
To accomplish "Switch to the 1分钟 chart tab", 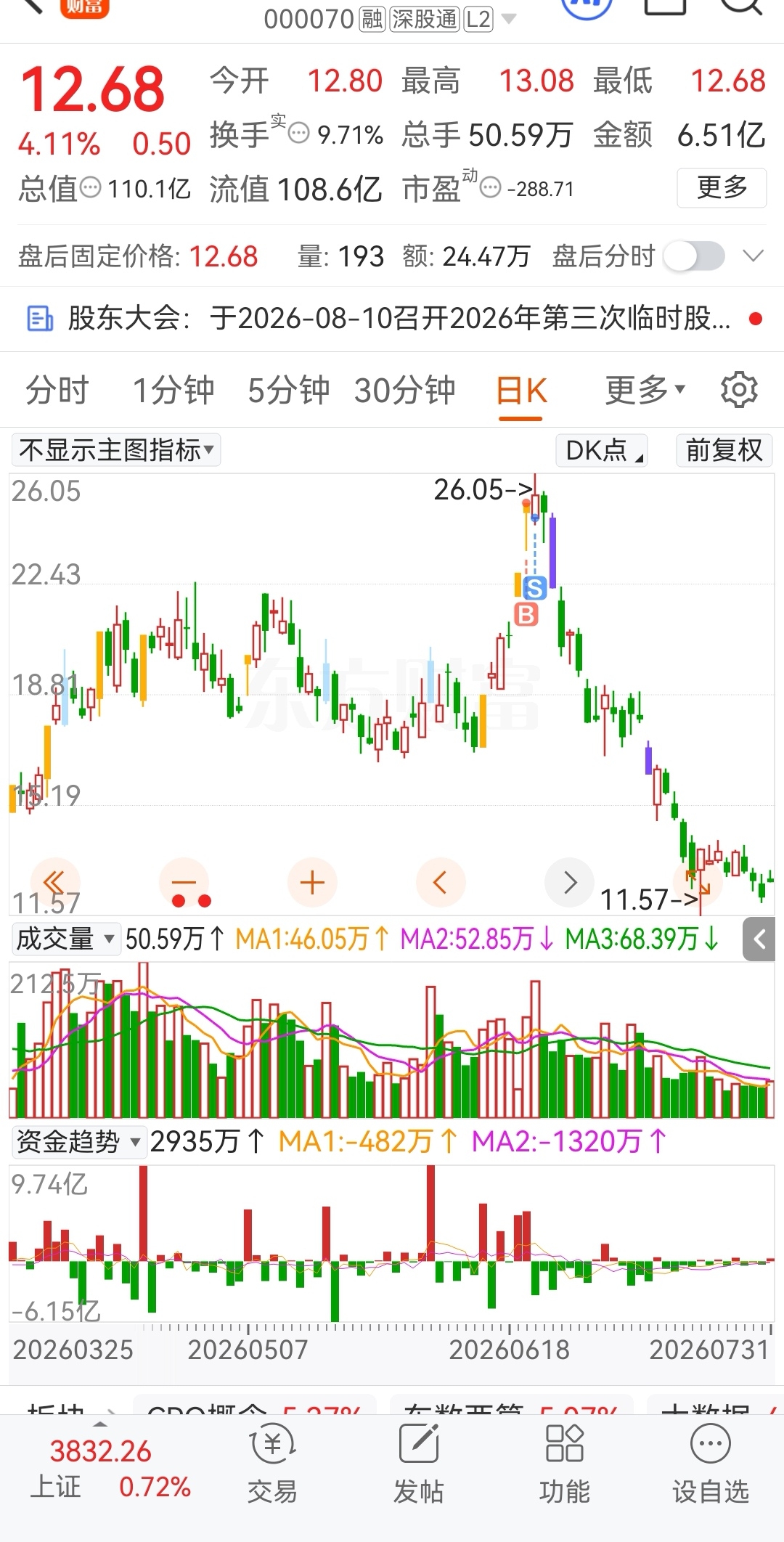I will pyautogui.click(x=173, y=391).
